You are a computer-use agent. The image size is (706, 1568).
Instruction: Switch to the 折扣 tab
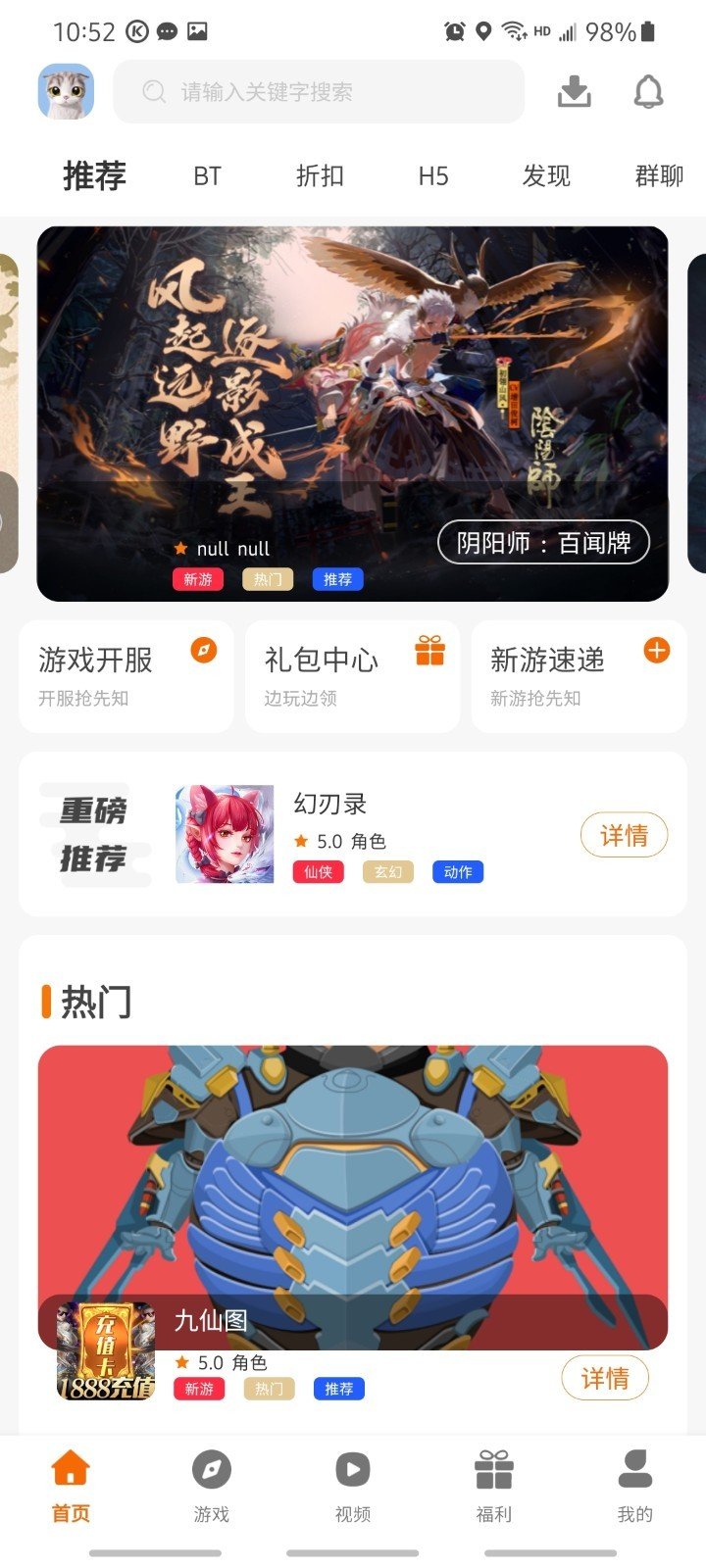pyautogui.click(x=318, y=175)
